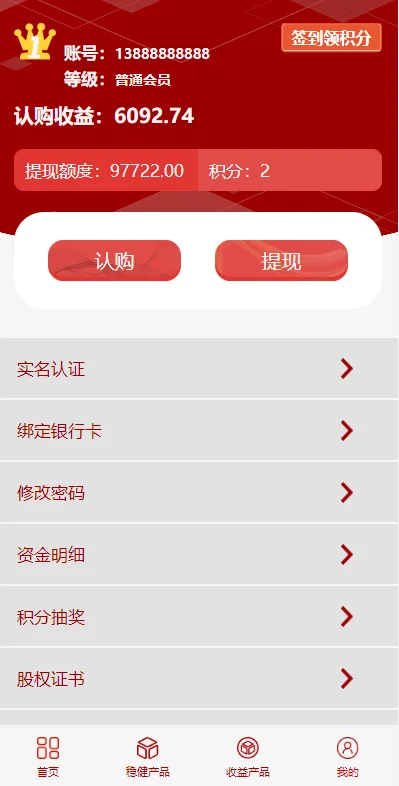
Task: Open 实名认证 row
Action: coord(199,369)
